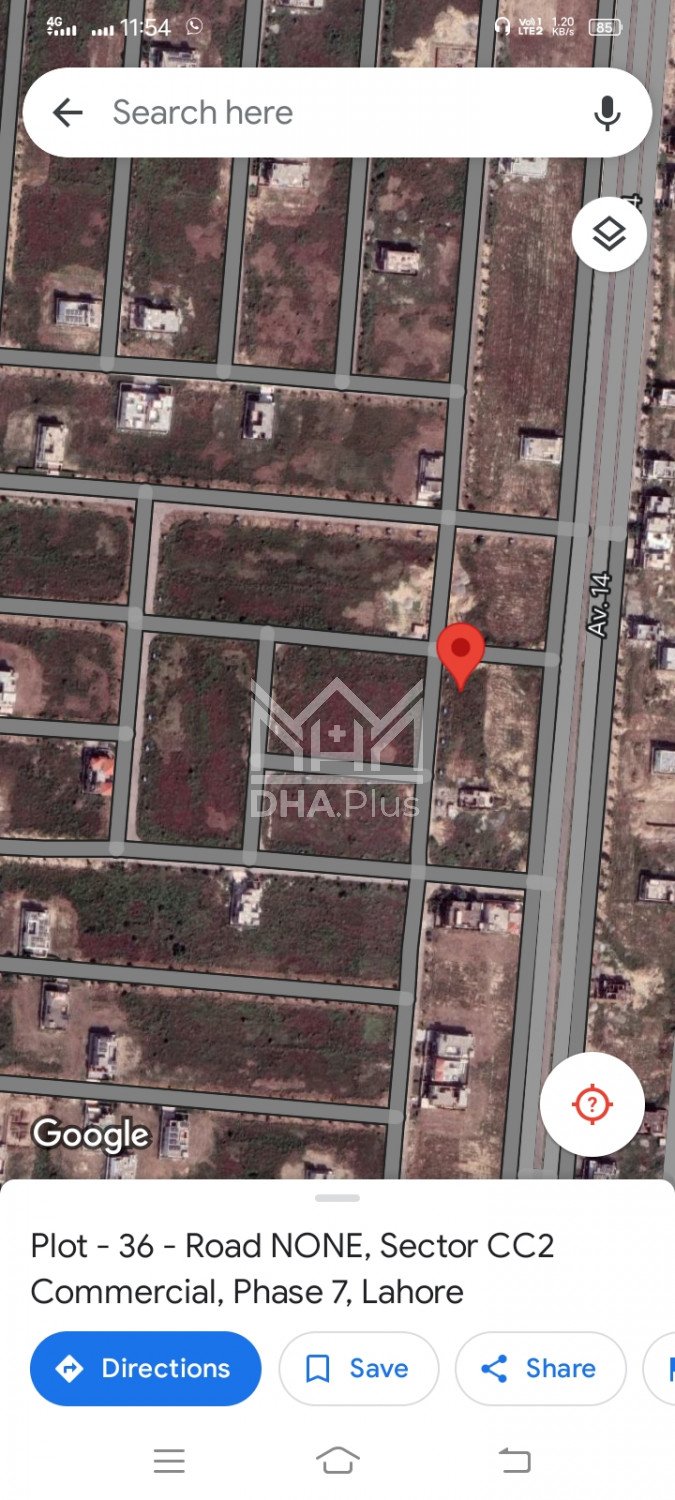
Task: Go back using the search bar arrow
Action: pos(67,113)
